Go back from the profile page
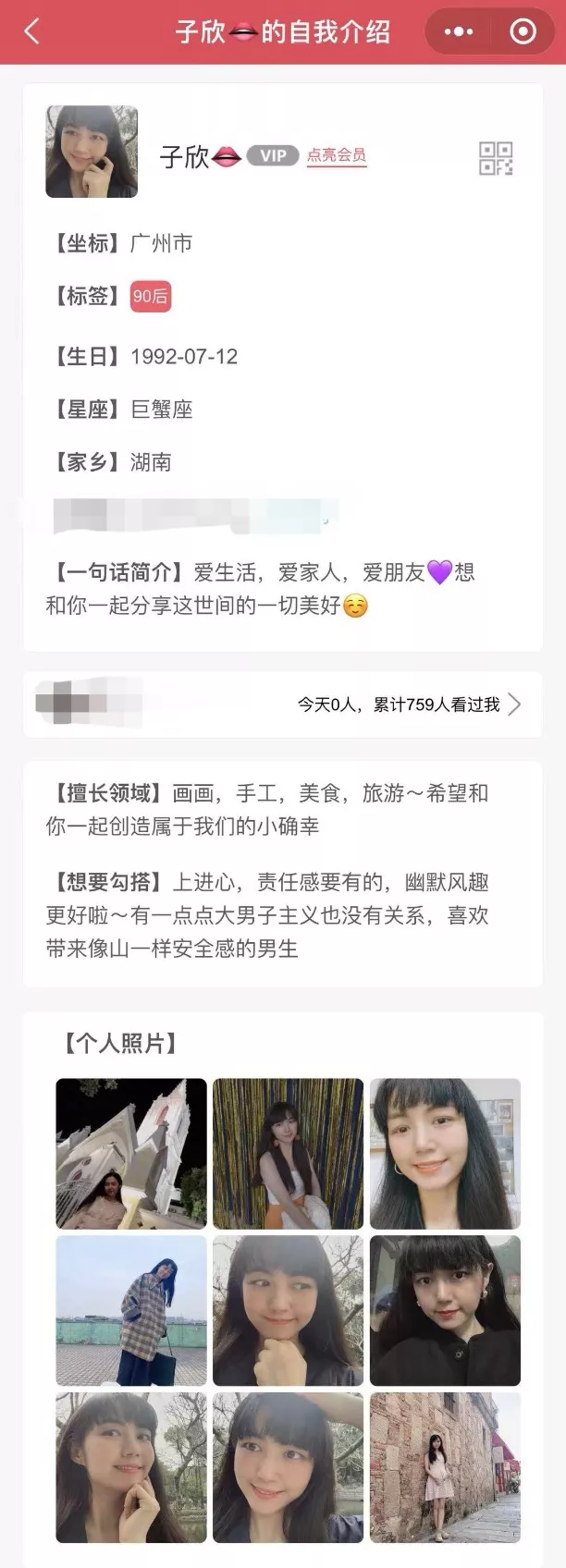 32,32
